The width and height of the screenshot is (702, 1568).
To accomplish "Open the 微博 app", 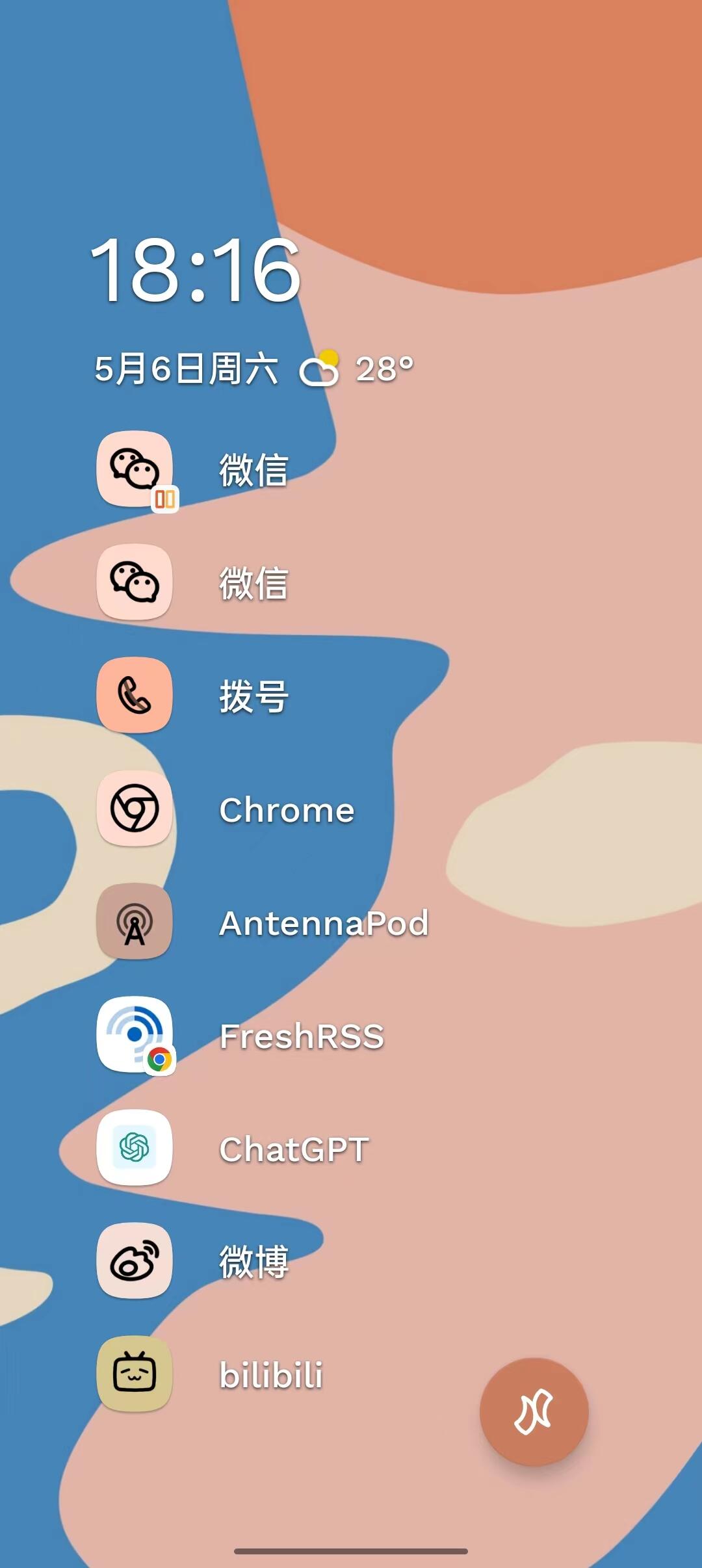I will tap(135, 1261).
